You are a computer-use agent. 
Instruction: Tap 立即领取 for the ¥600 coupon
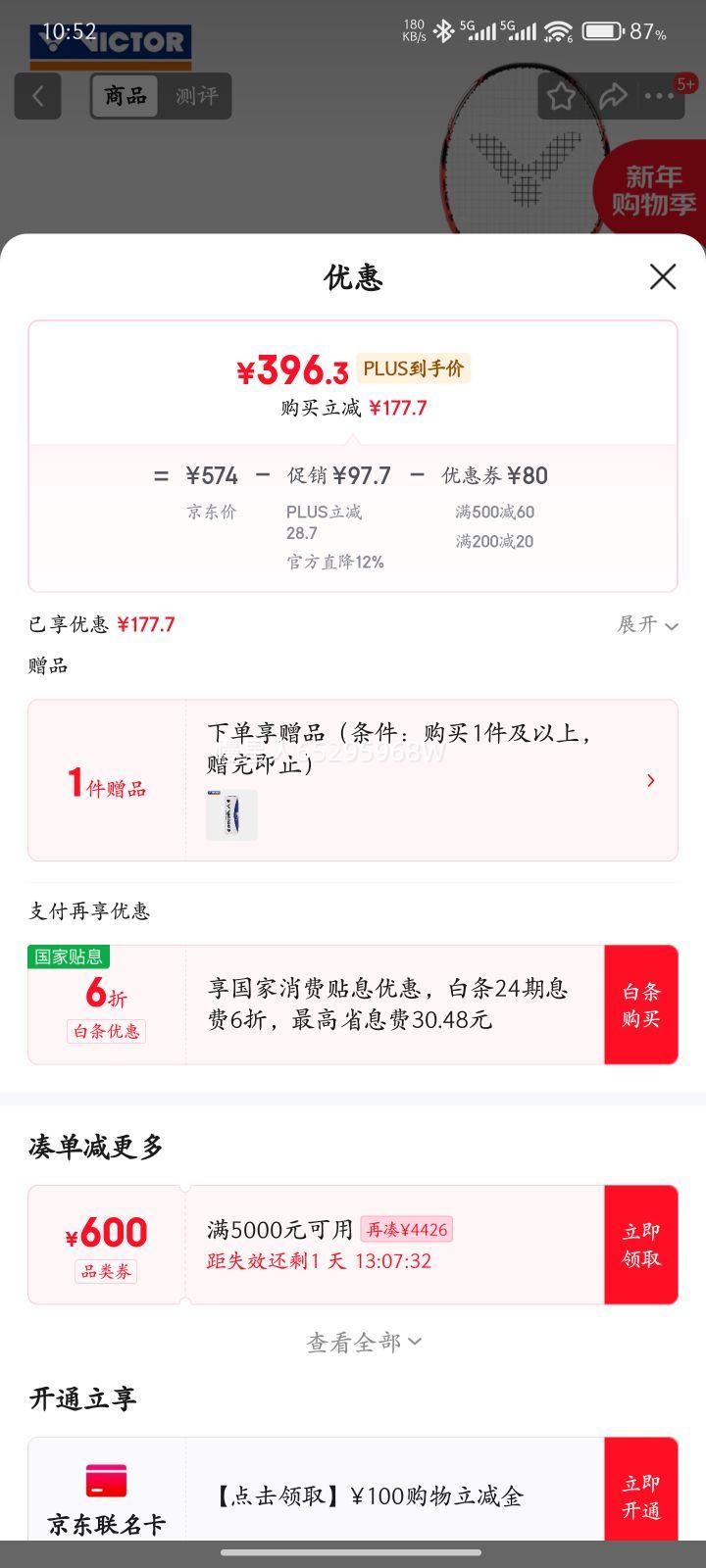coord(641,1244)
